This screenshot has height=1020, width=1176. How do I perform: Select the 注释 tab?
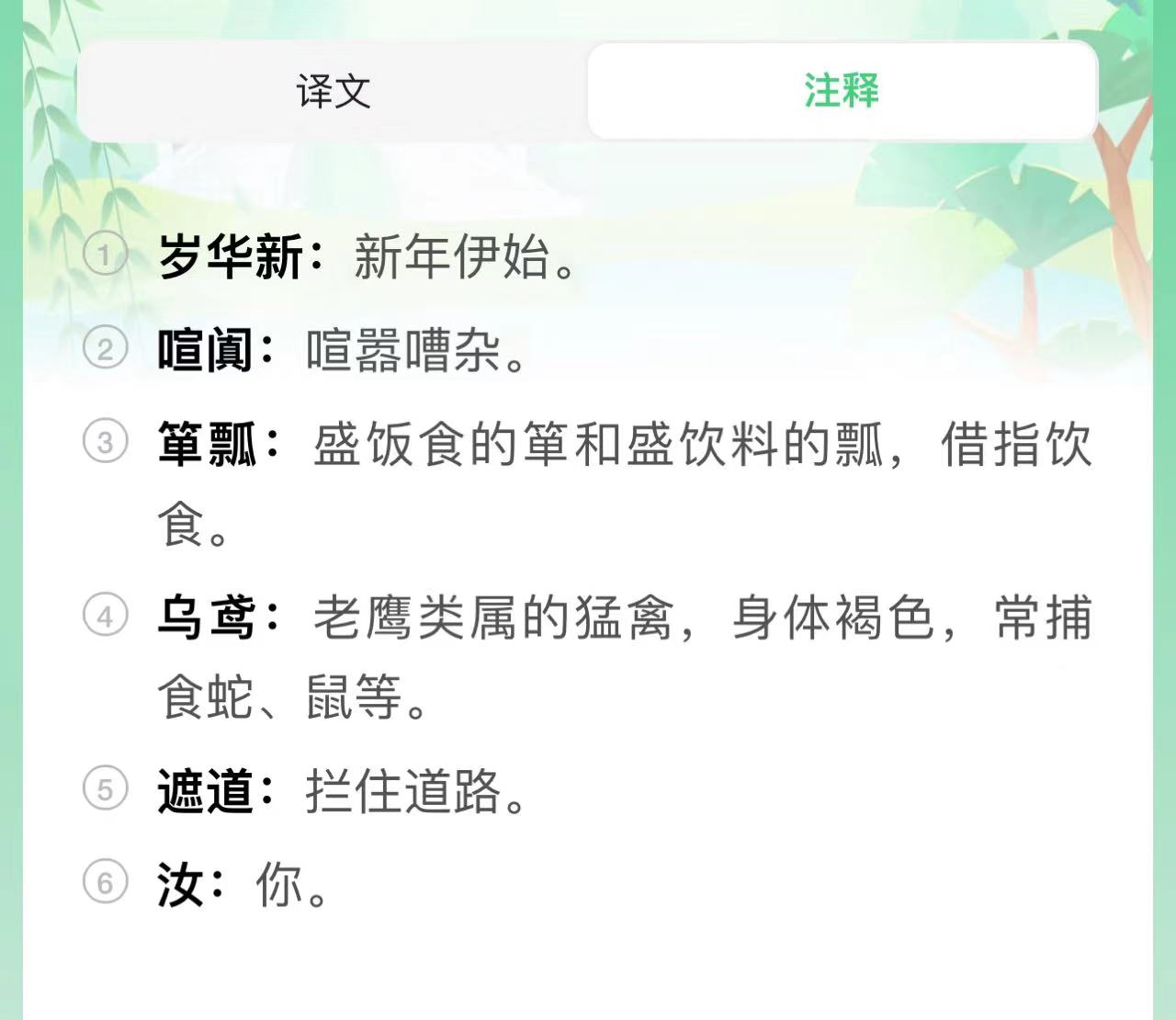pyautogui.click(x=842, y=91)
